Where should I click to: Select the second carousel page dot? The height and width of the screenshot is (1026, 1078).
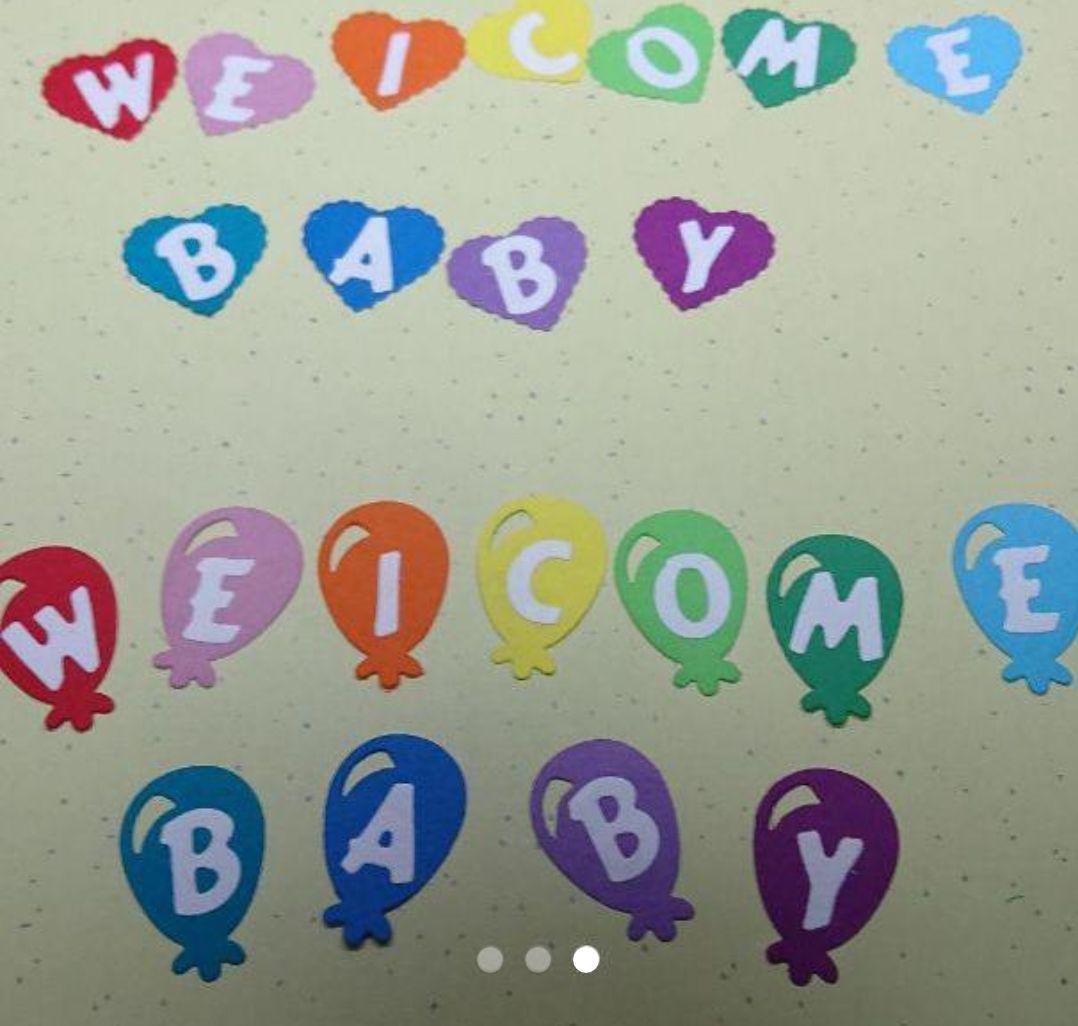(538, 959)
